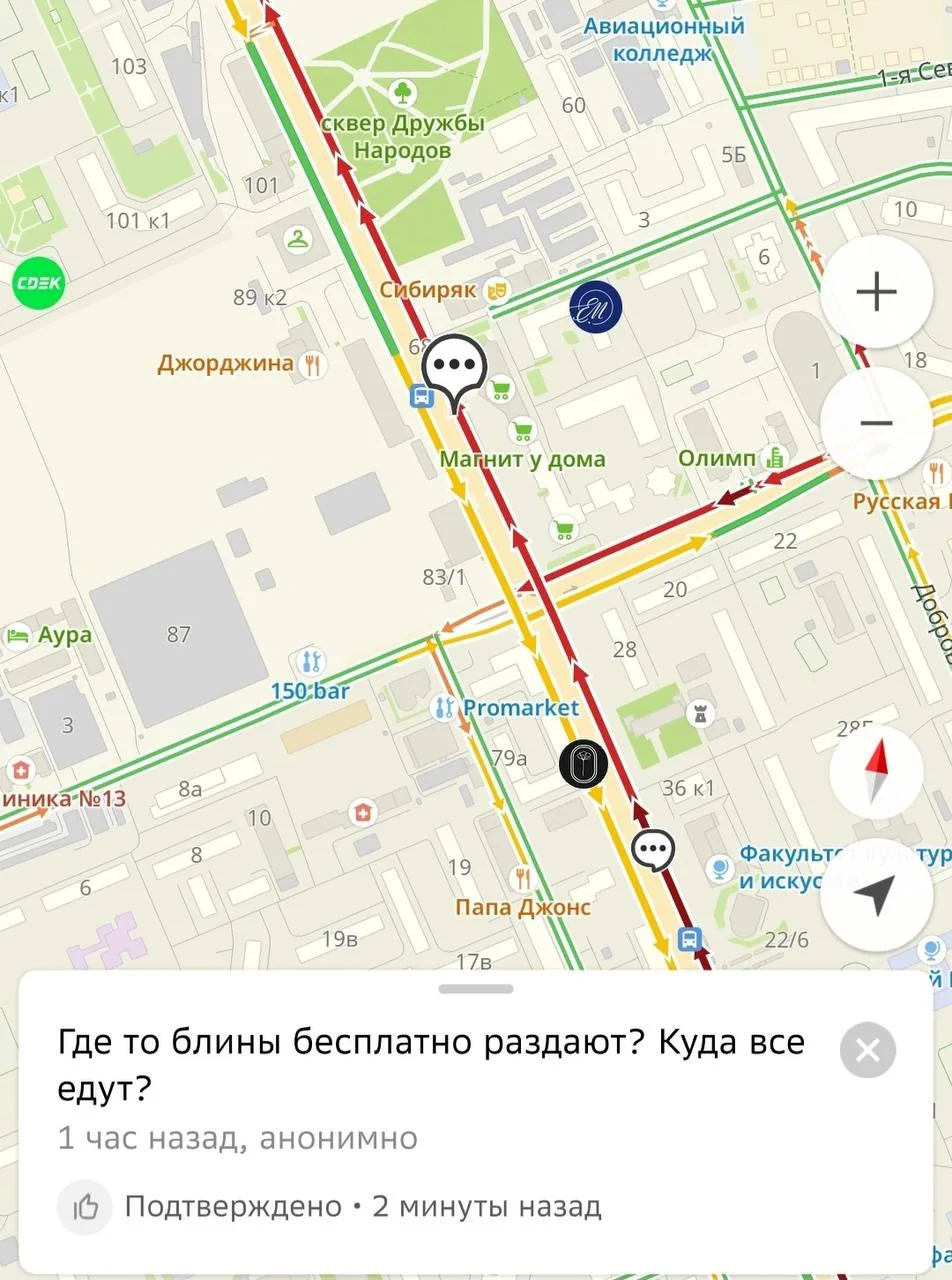Select the Джорджина restaurant marker
The width and height of the screenshot is (952, 1280).
click(313, 364)
